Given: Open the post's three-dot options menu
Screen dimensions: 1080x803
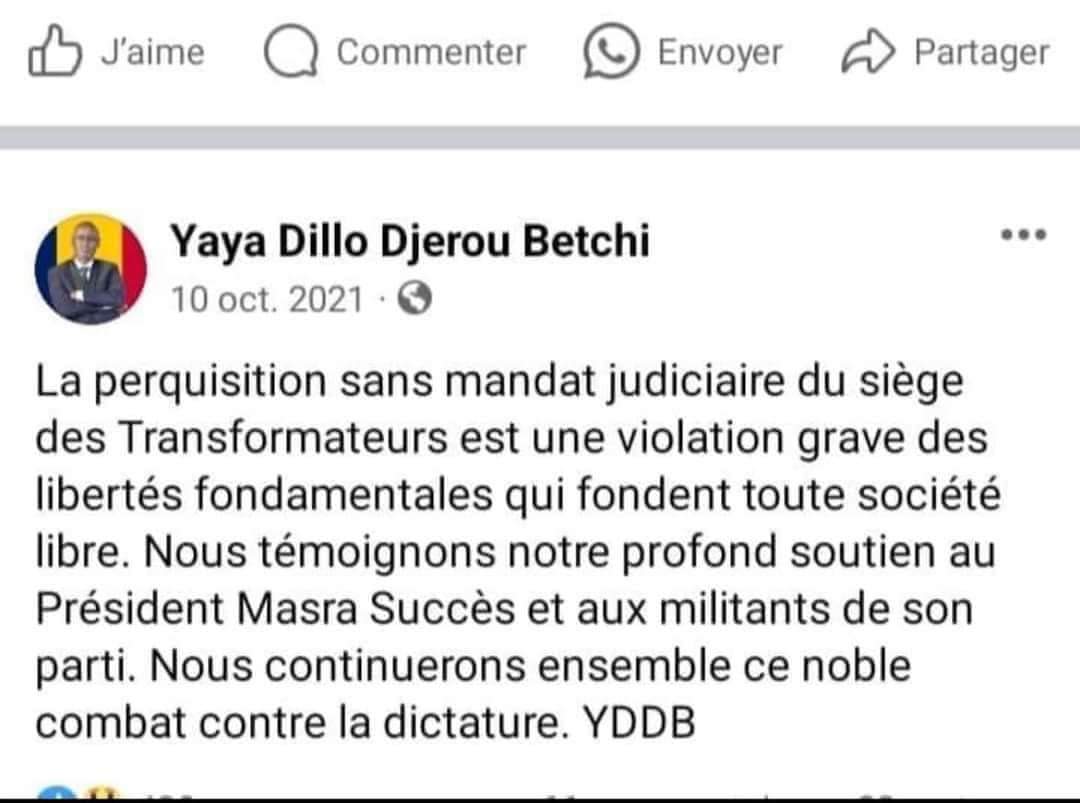Looking at the screenshot, I should (1023, 236).
